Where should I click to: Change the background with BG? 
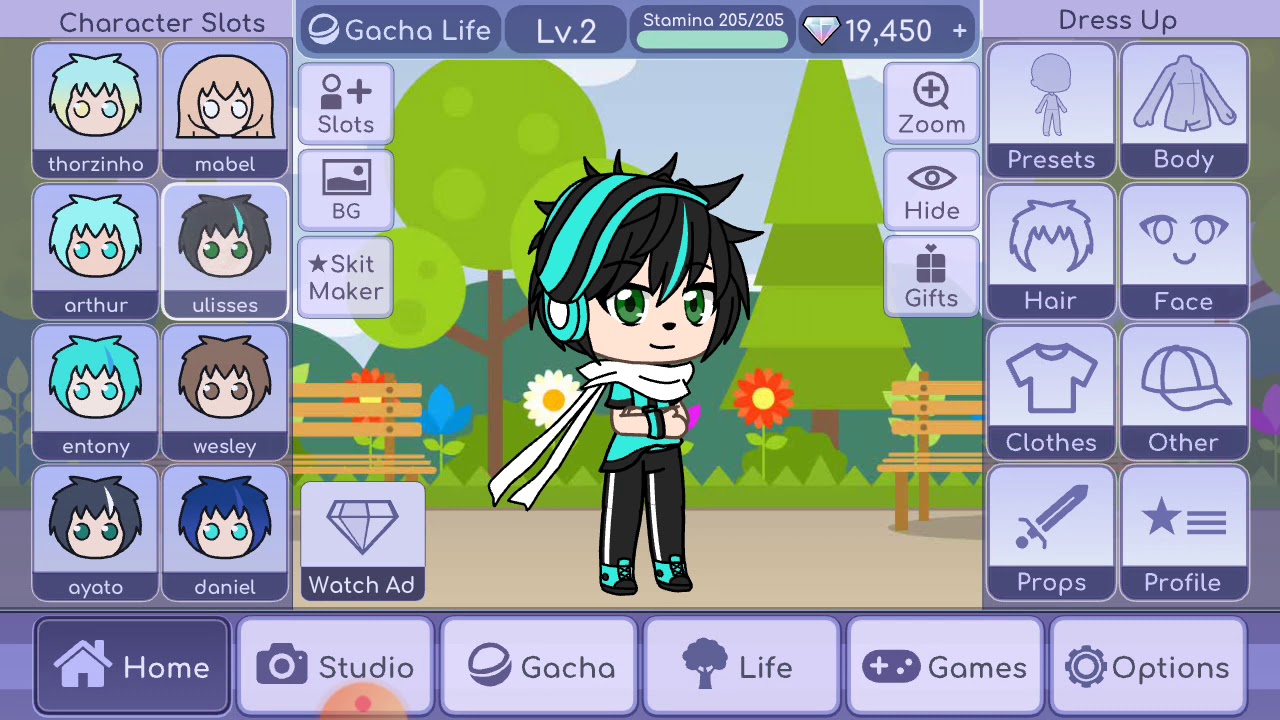pos(346,190)
